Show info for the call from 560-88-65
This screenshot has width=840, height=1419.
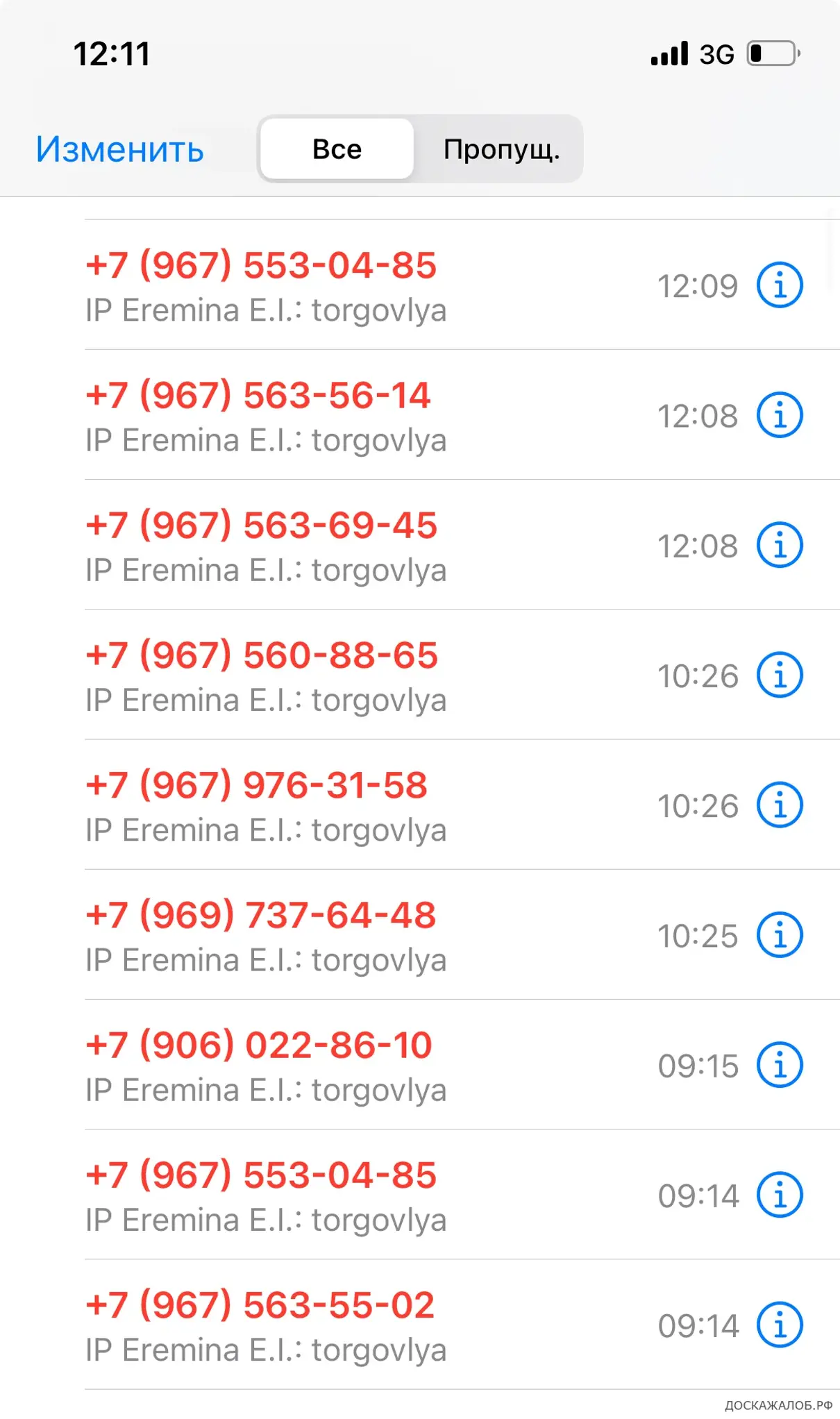click(x=779, y=675)
